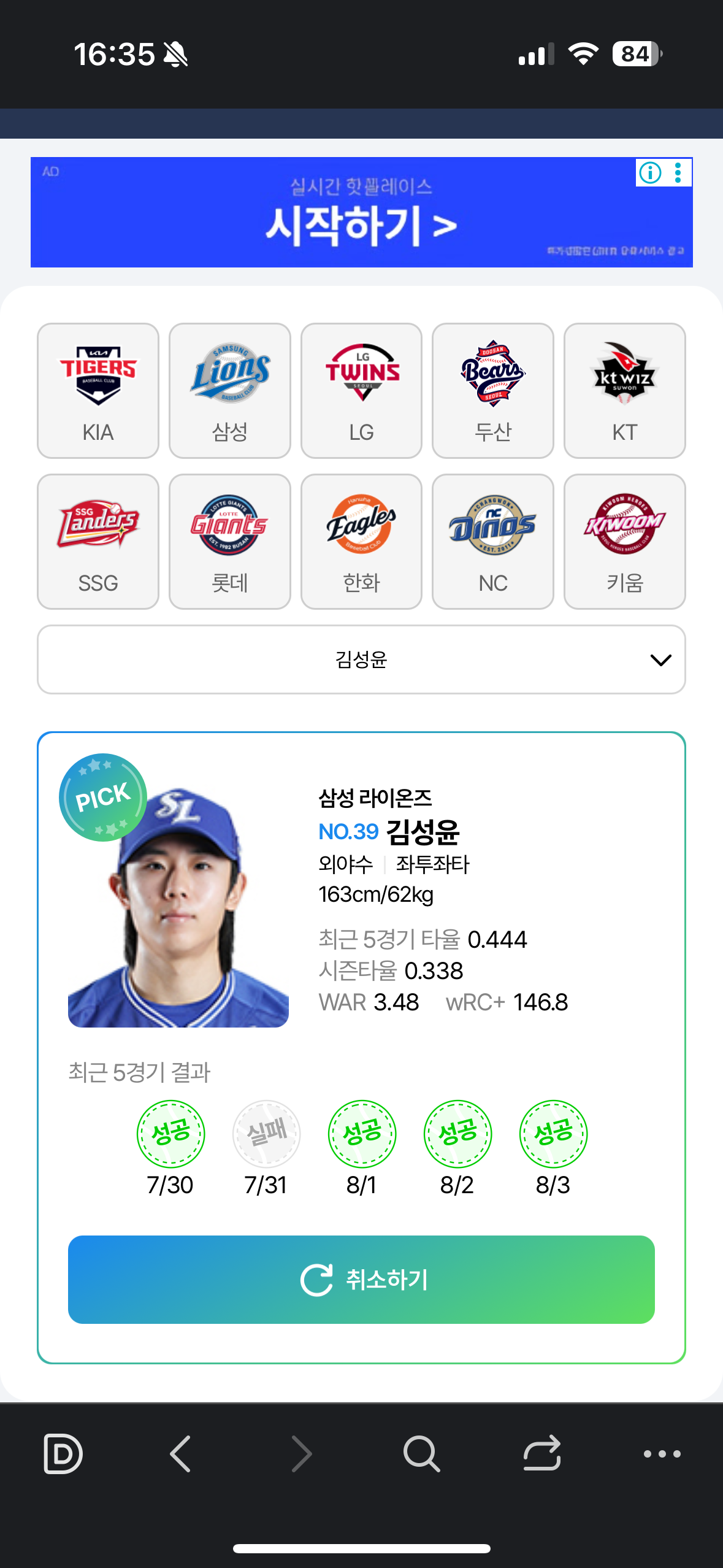Pick the 두산 Bears team

pyautogui.click(x=493, y=391)
